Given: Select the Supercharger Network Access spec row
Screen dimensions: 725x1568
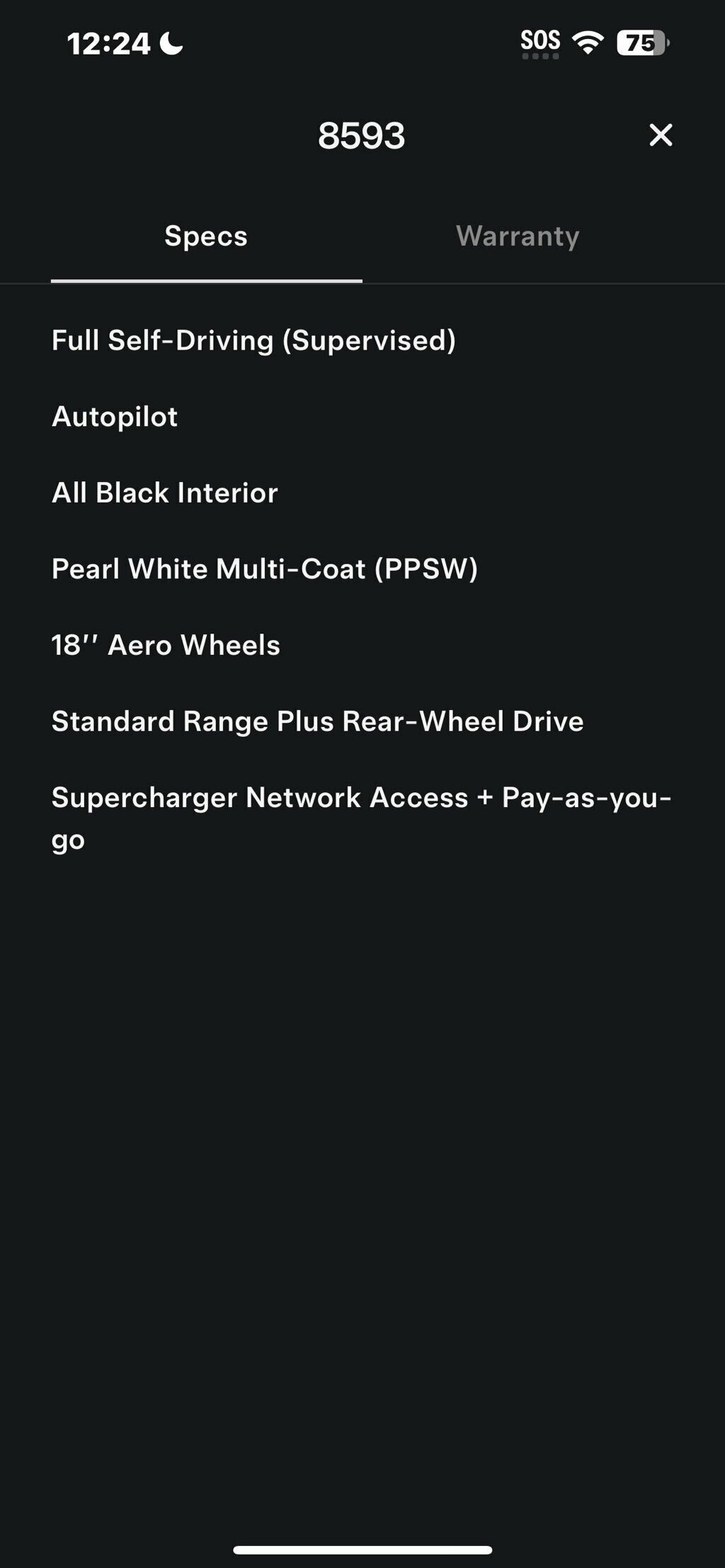Looking at the screenshot, I should click(x=362, y=818).
